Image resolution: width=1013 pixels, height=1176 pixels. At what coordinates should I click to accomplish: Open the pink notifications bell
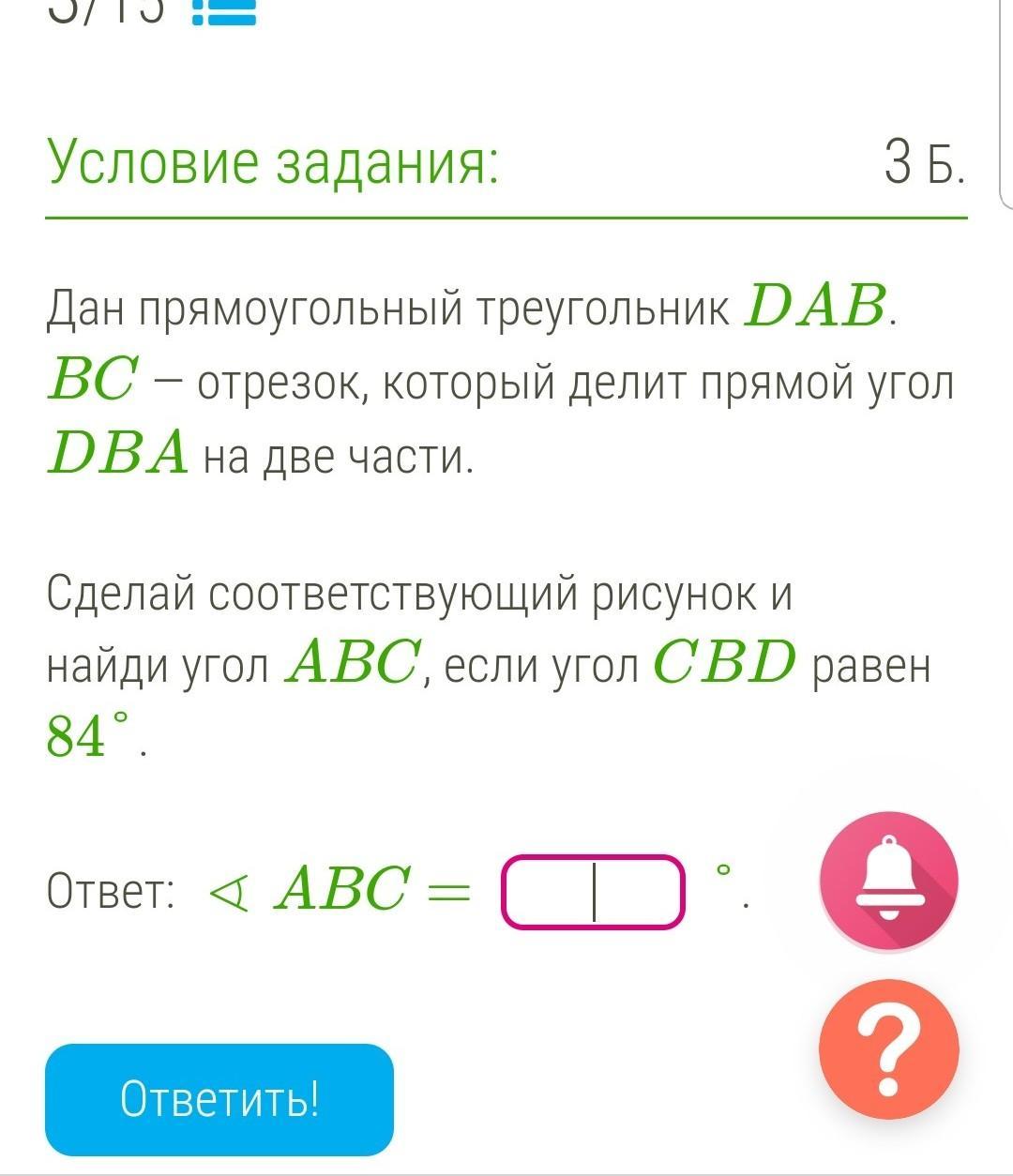pos(888,882)
